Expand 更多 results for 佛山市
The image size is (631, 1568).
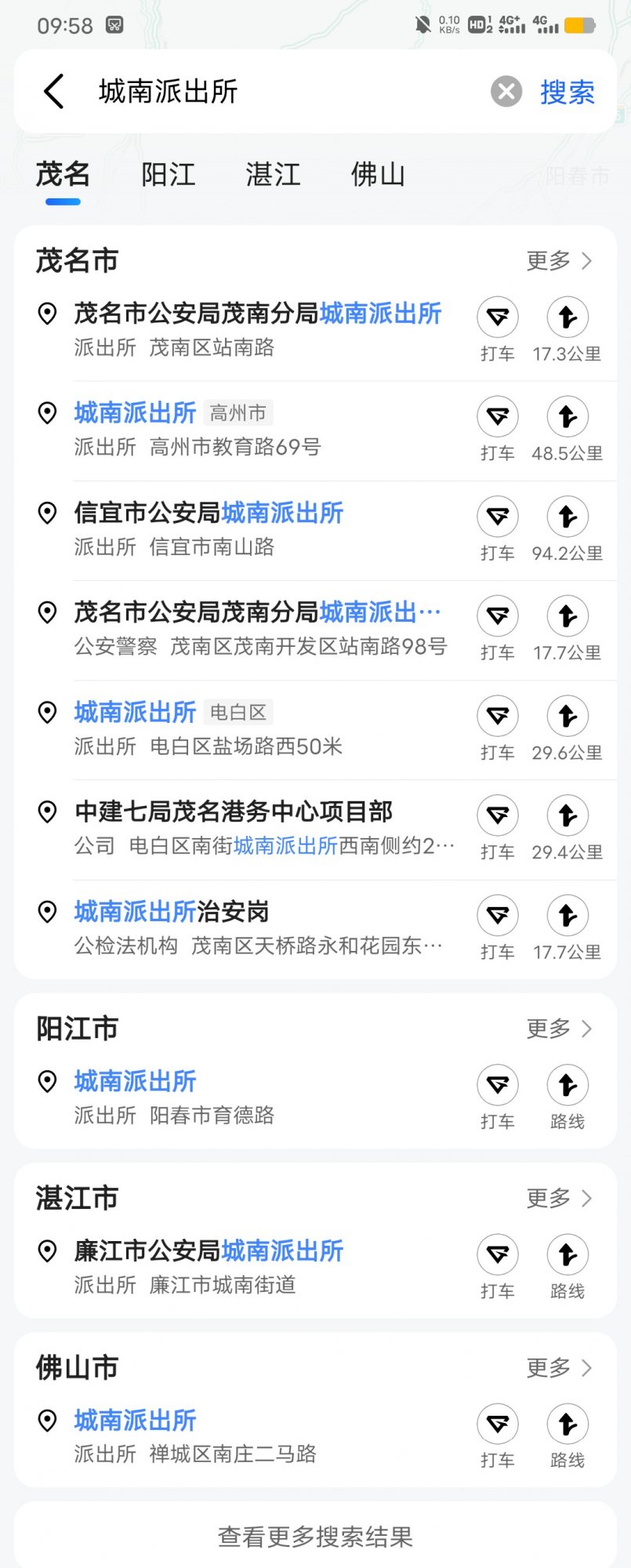point(559,1368)
